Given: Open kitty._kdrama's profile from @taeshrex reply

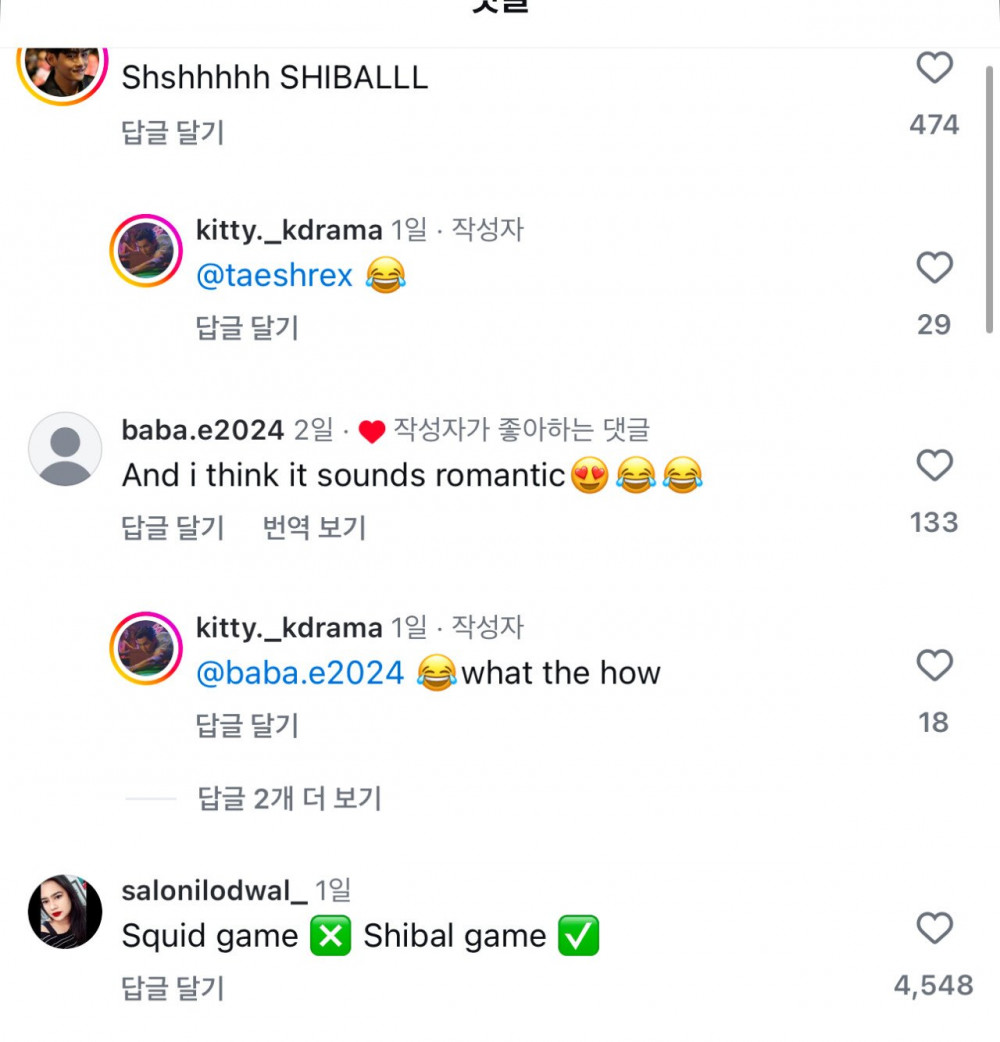Looking at the screenshot, I should pyautogui.click(x=289, y=231).
